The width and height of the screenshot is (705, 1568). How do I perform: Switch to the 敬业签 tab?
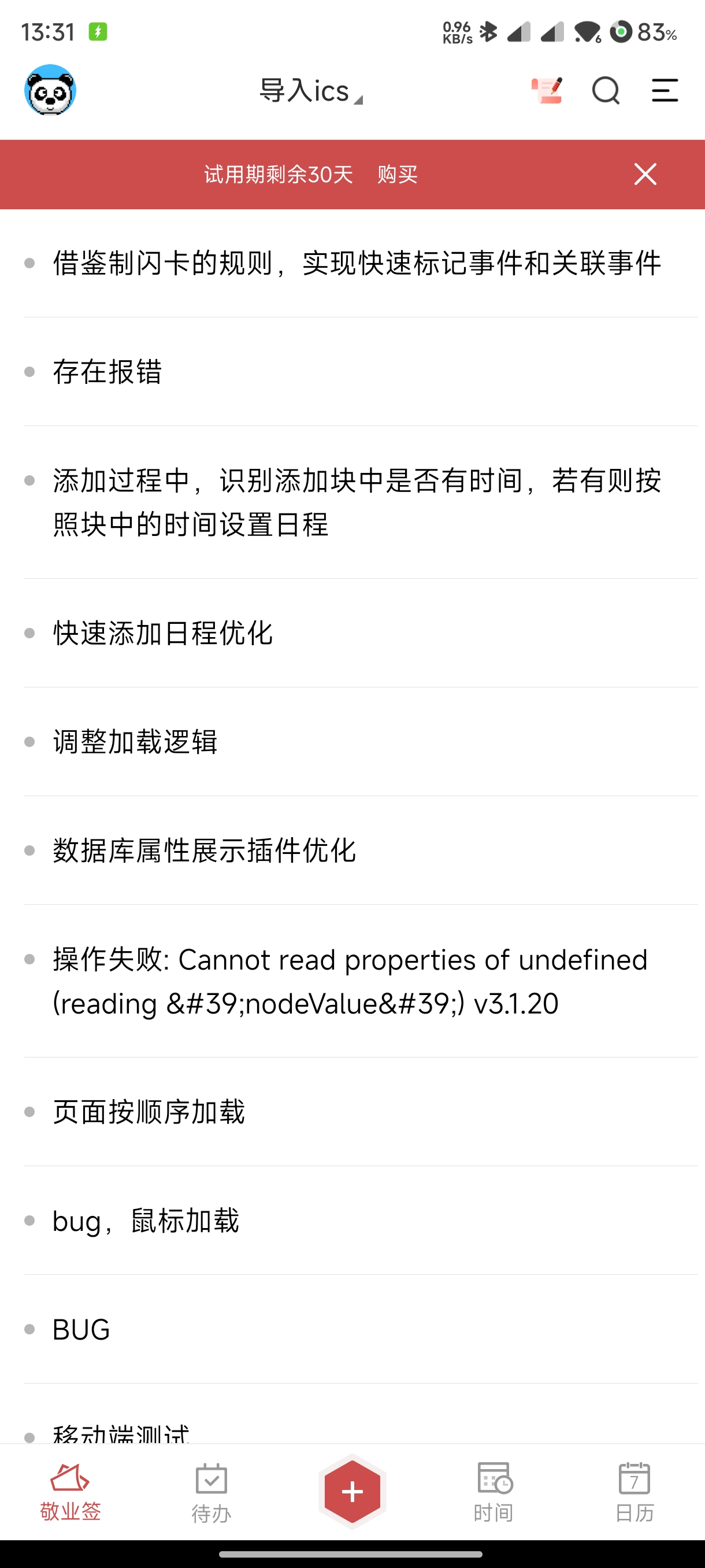coord(70,1497)
